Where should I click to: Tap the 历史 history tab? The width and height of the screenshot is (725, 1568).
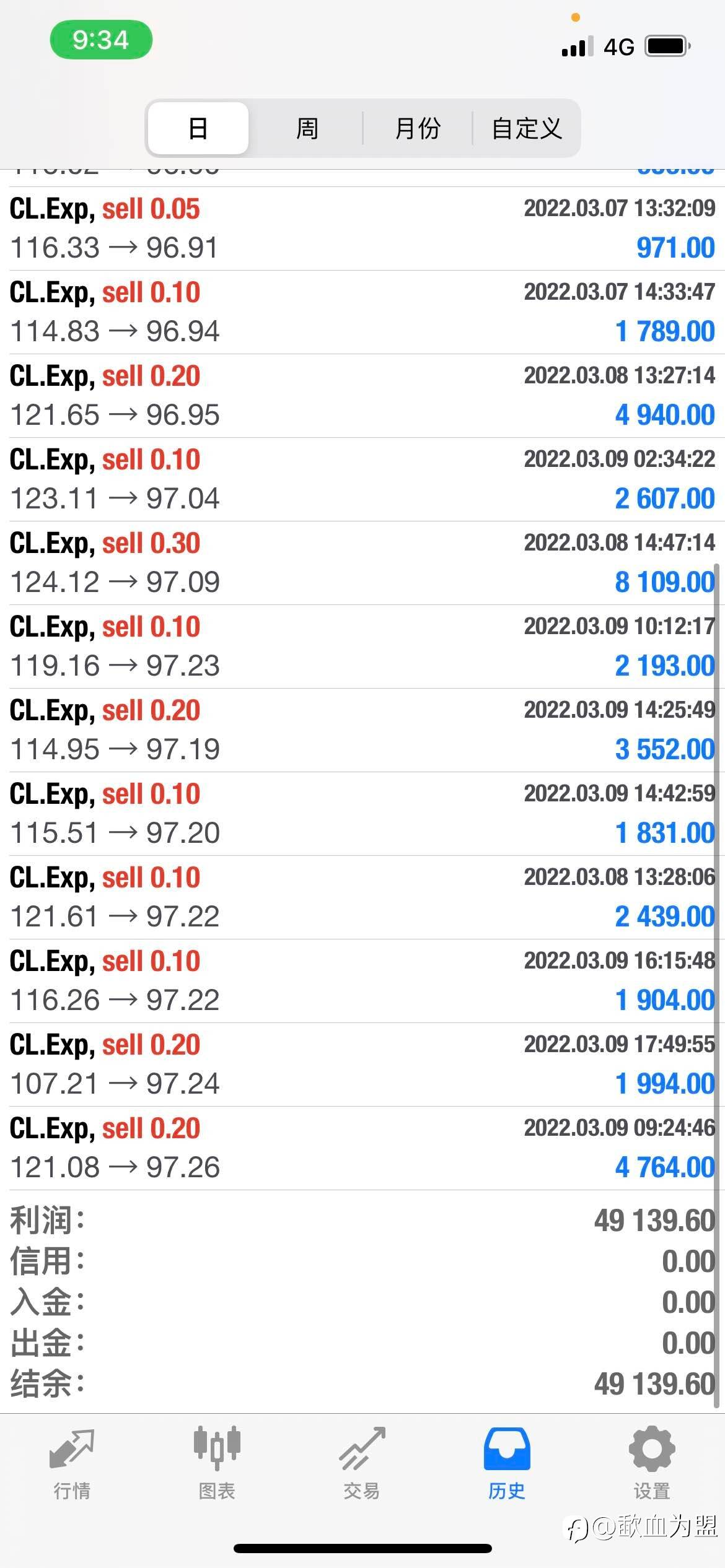click(x=507, y=1463)
